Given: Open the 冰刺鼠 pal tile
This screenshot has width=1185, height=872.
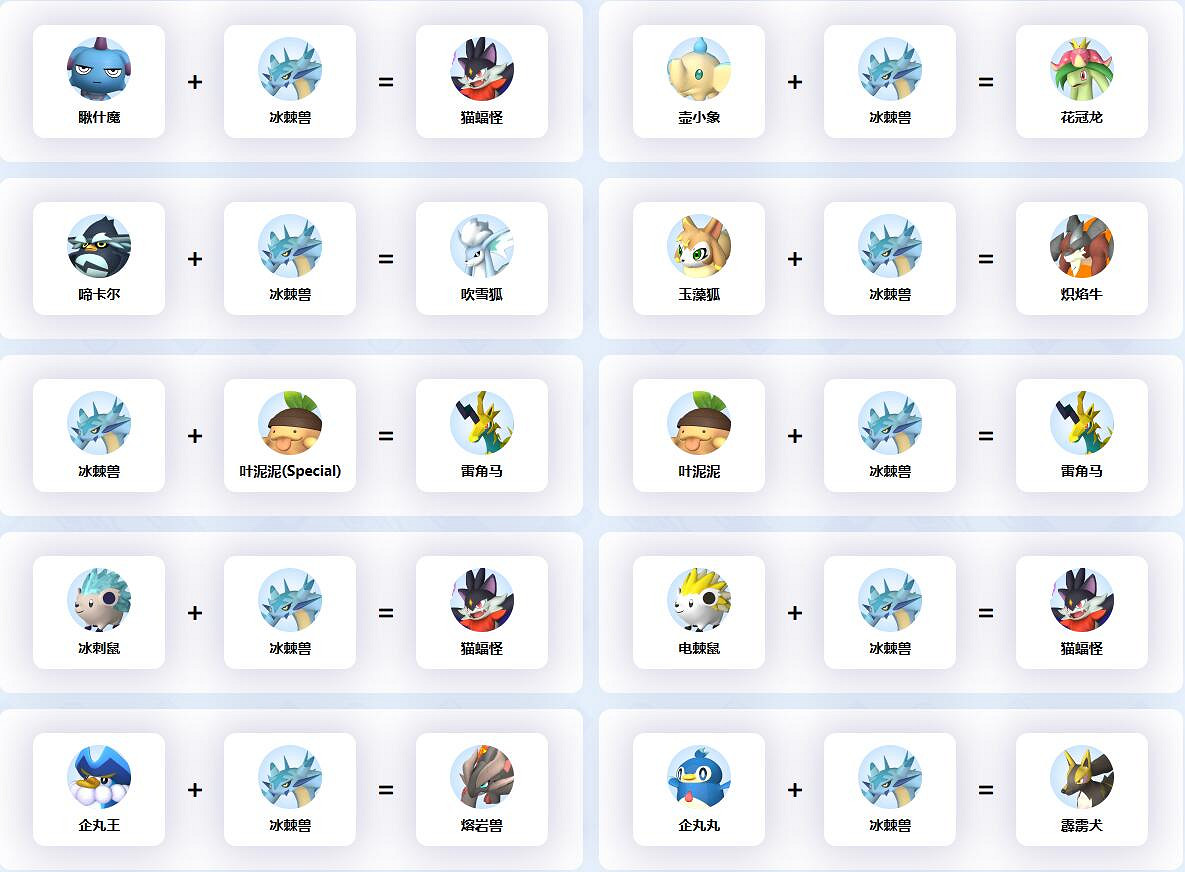Looking at the screenshot, I should coord(99,613).
